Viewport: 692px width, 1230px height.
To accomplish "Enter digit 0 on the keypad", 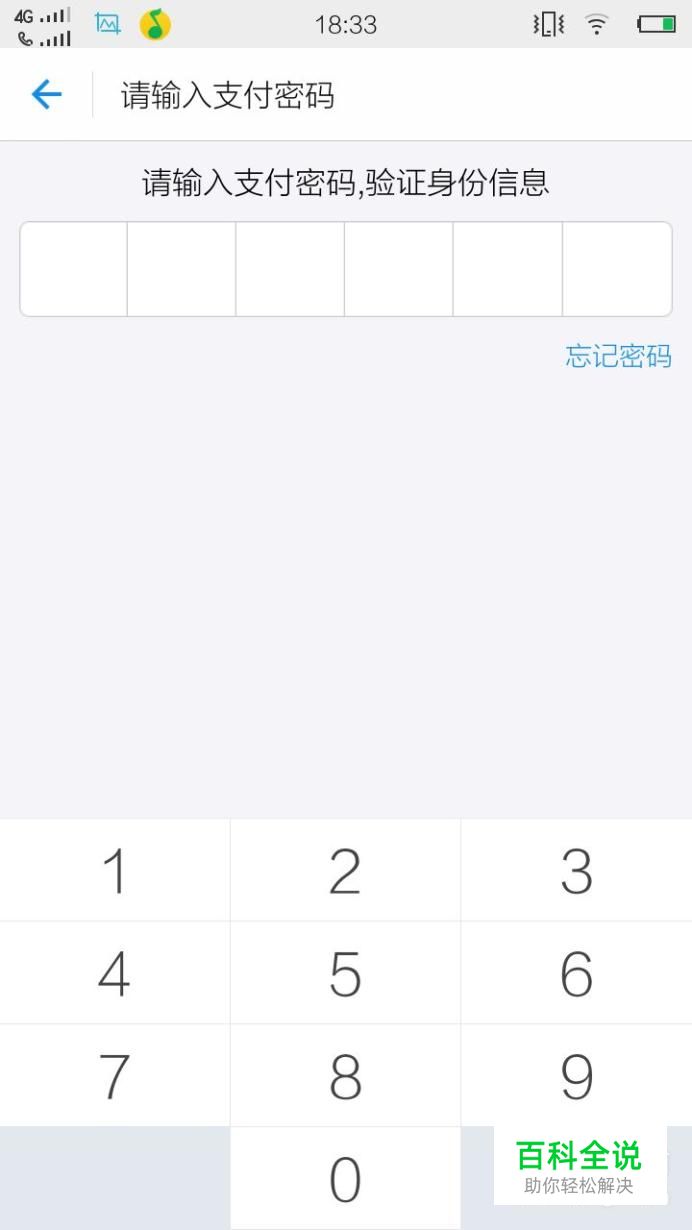I will [346, 1179].
